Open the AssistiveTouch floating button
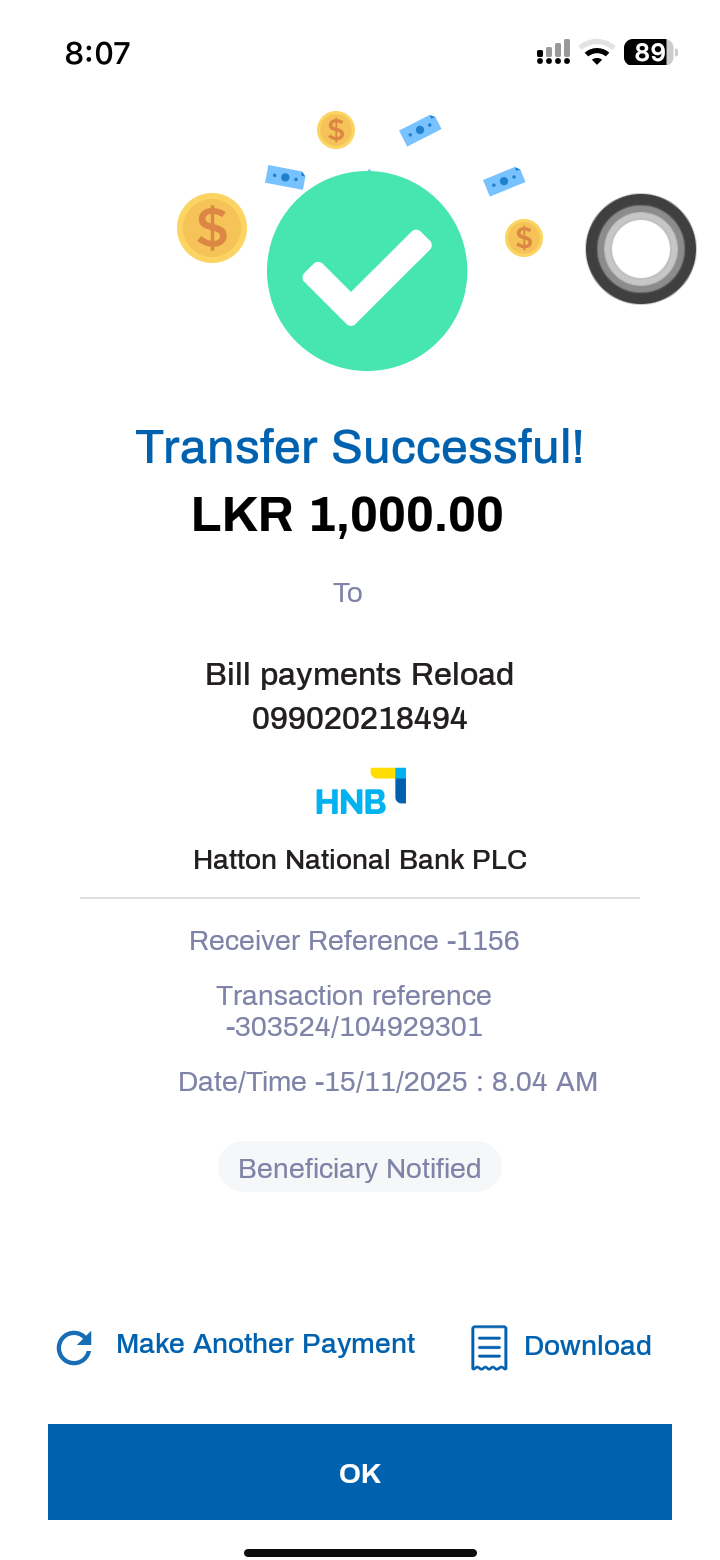This screenshot has width=720, height=1560. 640,249
